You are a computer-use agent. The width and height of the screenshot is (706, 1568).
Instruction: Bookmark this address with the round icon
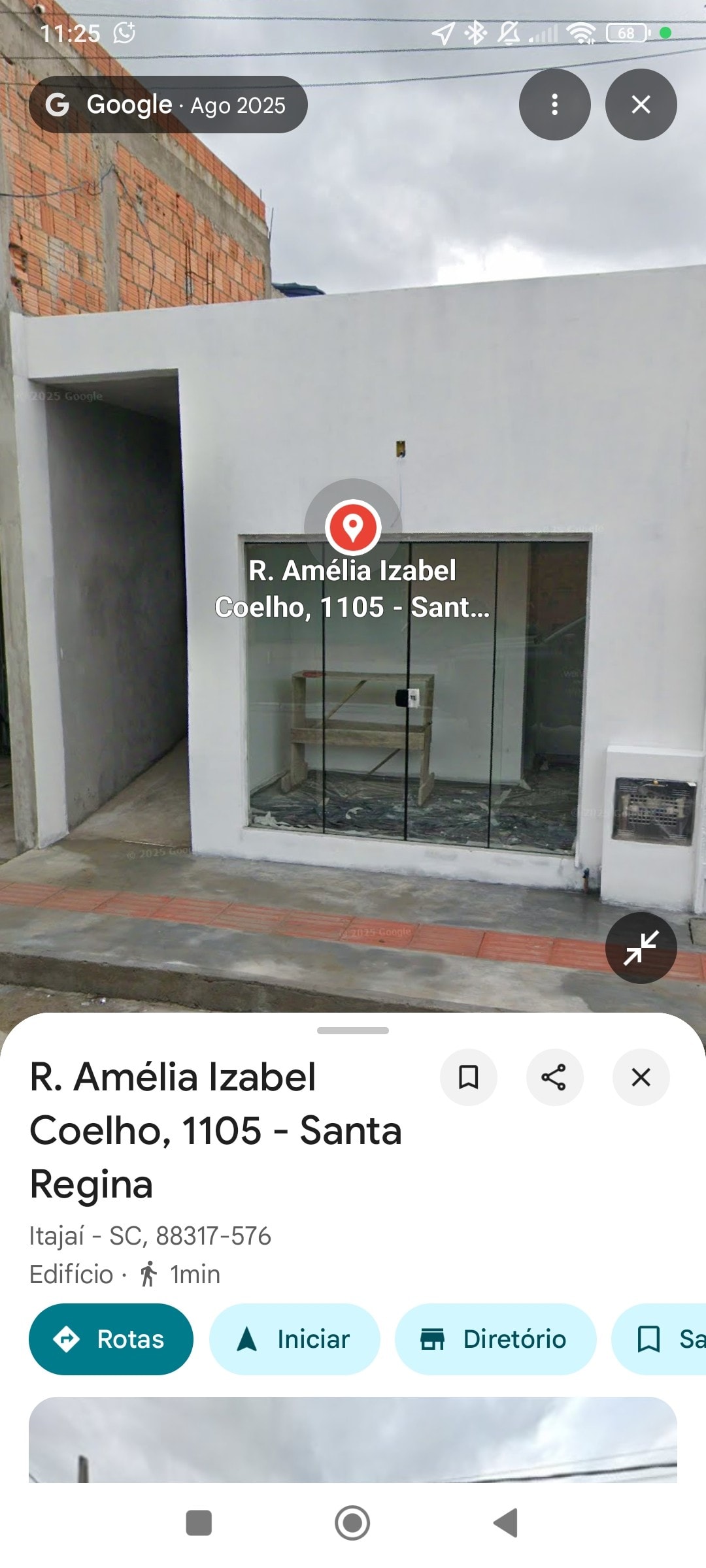468,1077
